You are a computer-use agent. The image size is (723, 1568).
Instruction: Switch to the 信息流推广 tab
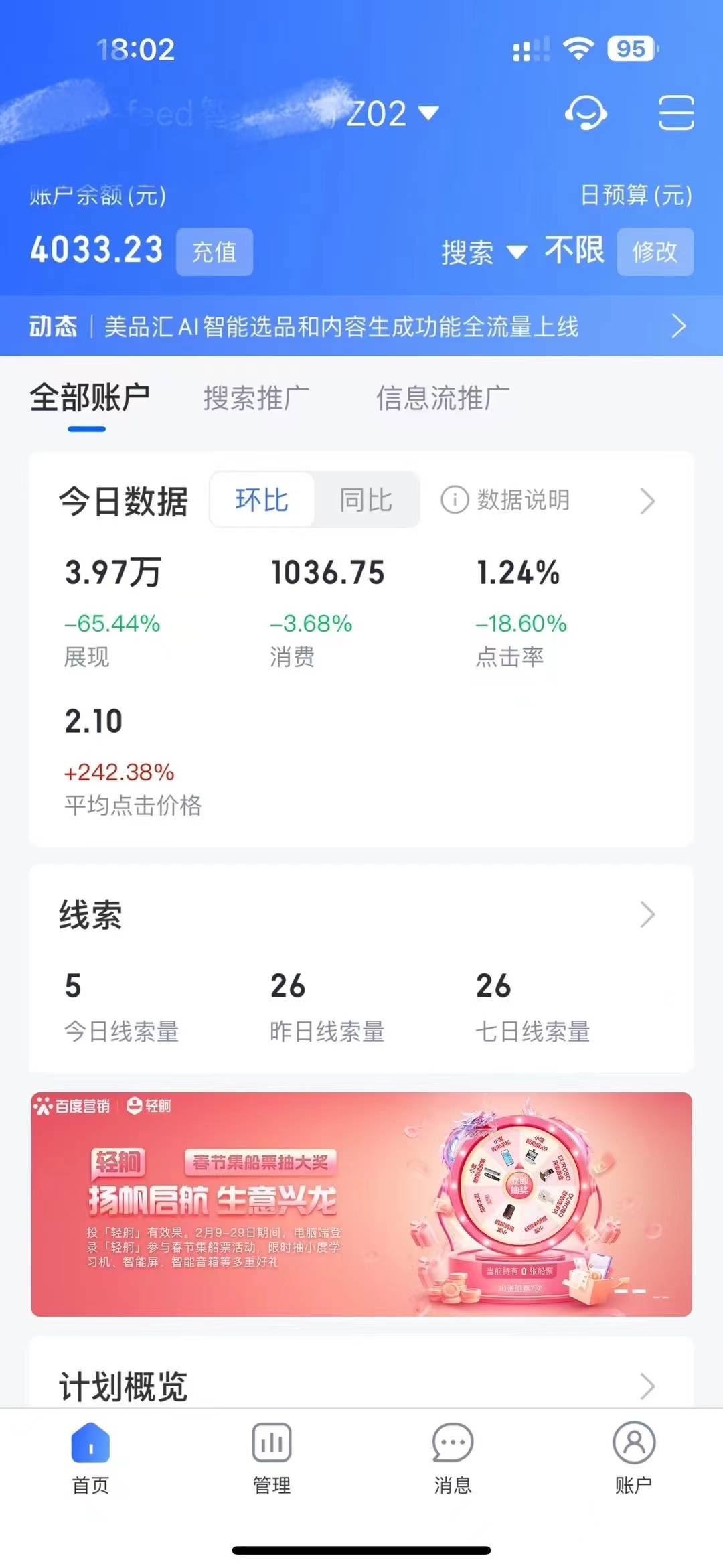(442, 397)
